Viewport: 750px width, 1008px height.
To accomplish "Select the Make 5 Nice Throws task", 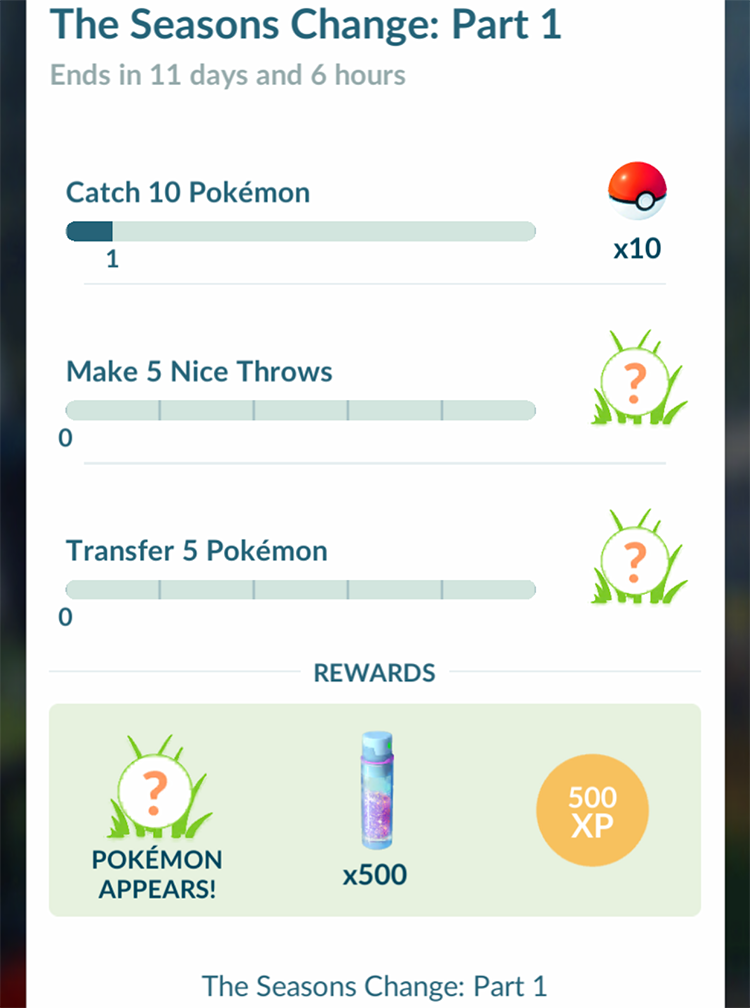I will coord(199,372).
